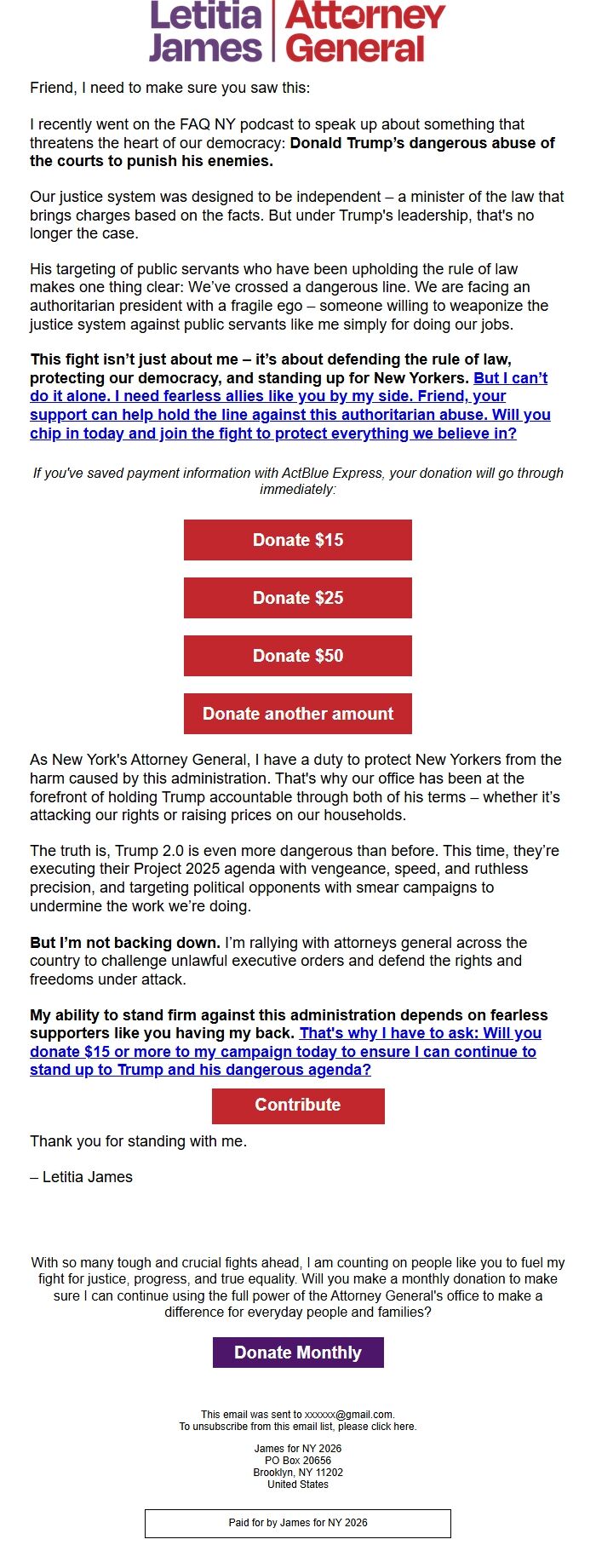Select the Donate $50 option
The width and height of the screenshot is (596, 1568).
coord(298,656)
